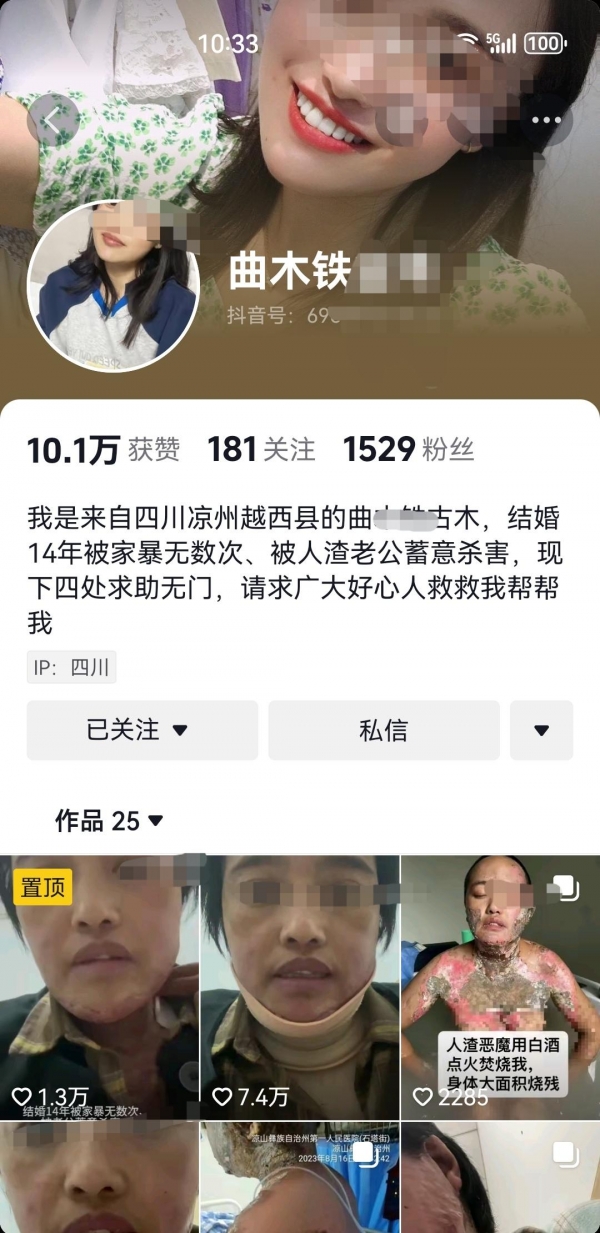This screenshot has width=600, height=1233.
Task: Open the pinned 置顶 video with 1.3万 likes
Action: tap(99, 985)
